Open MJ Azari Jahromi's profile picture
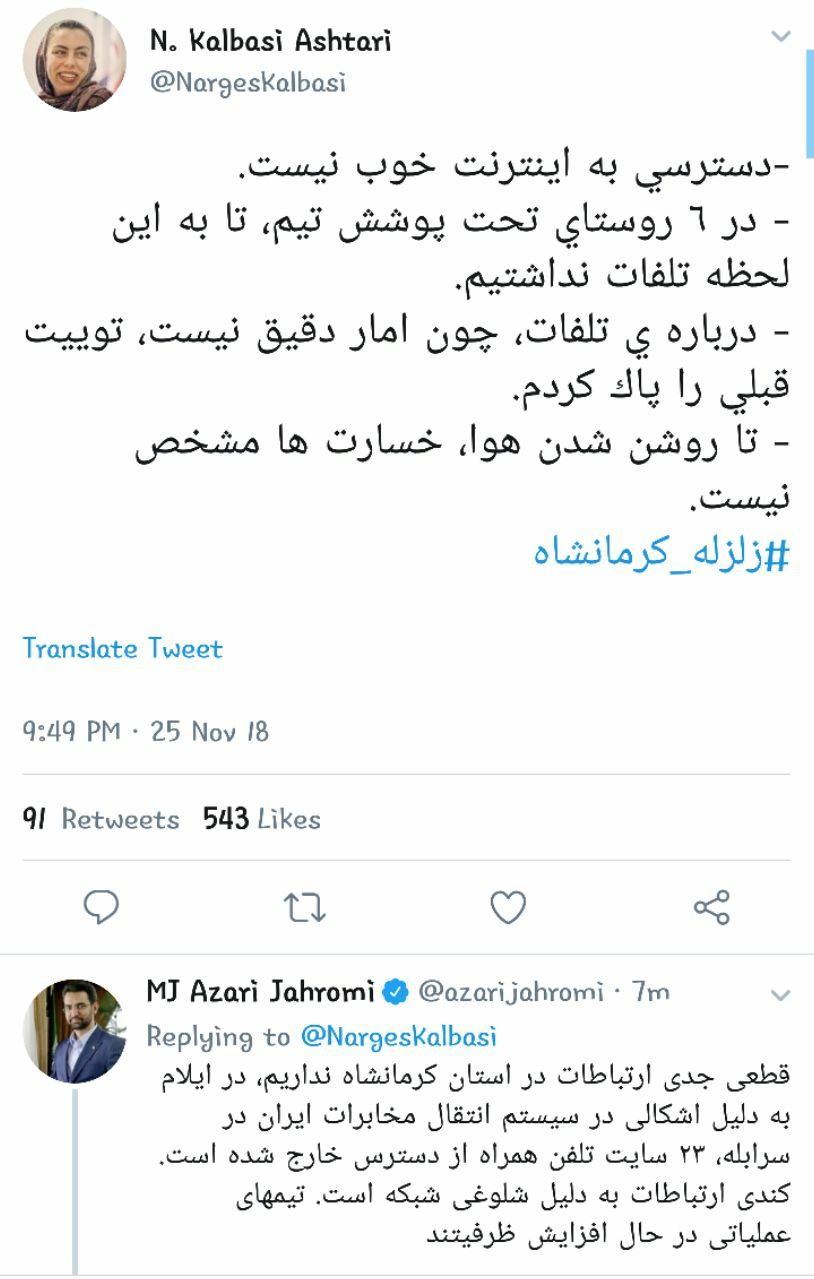 75,1030
